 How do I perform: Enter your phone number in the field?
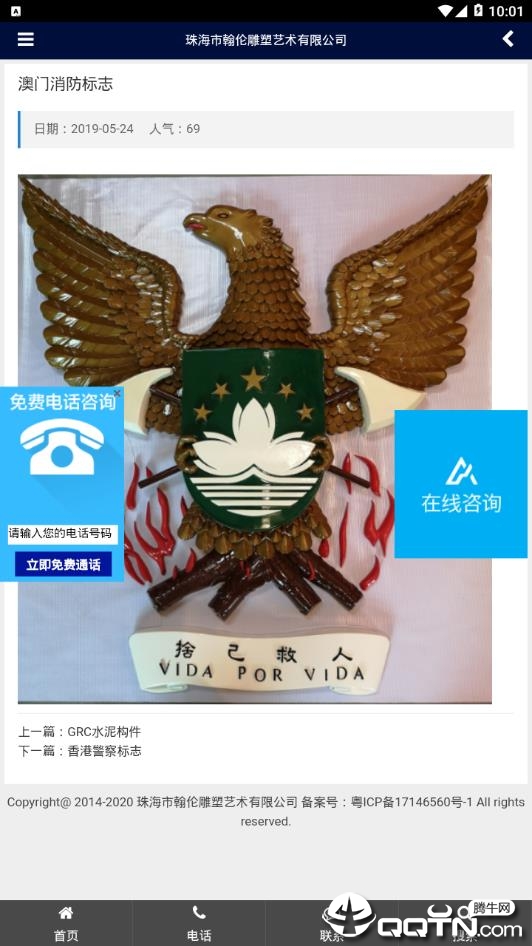(x=63, y=534)
